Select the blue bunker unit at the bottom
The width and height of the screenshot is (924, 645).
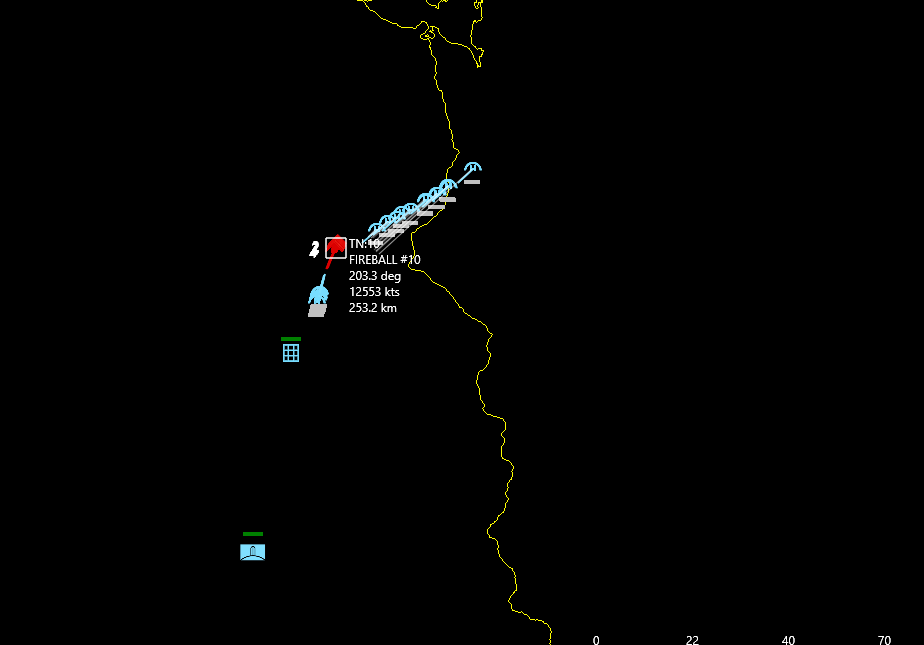click(253, 551)
